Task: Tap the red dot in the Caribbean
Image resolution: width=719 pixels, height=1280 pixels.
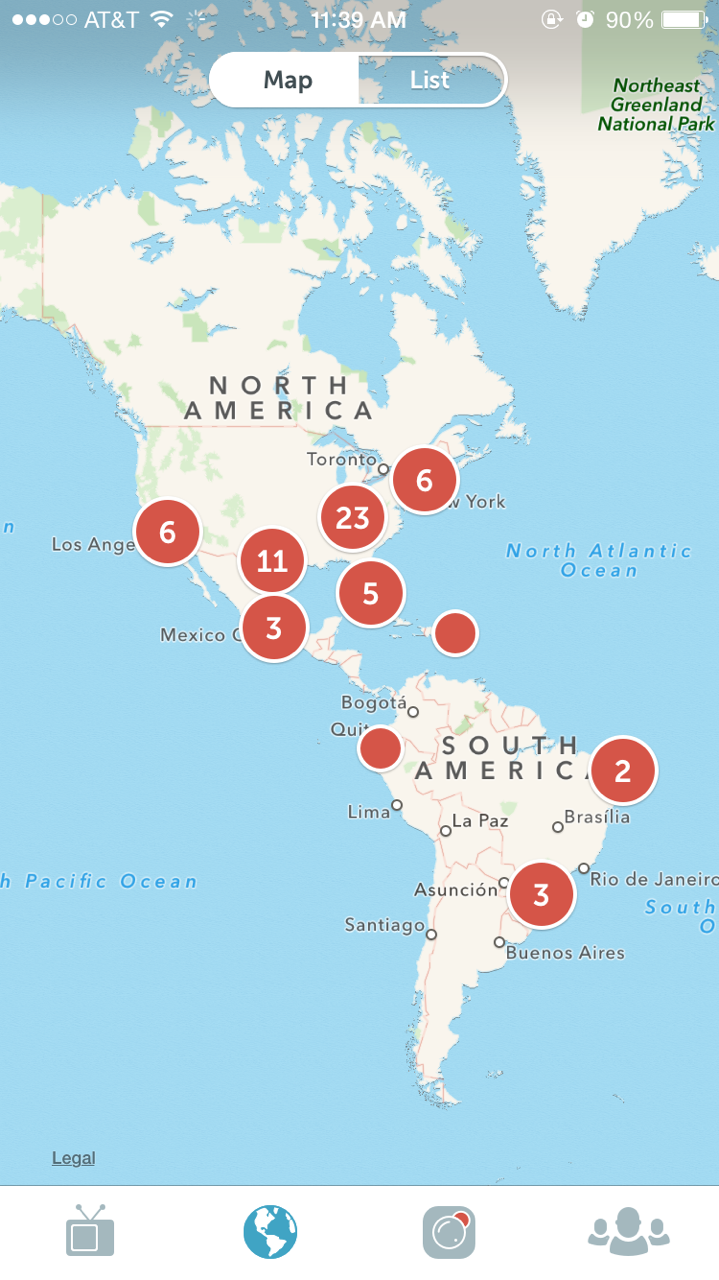Action: tap(455, 633)
